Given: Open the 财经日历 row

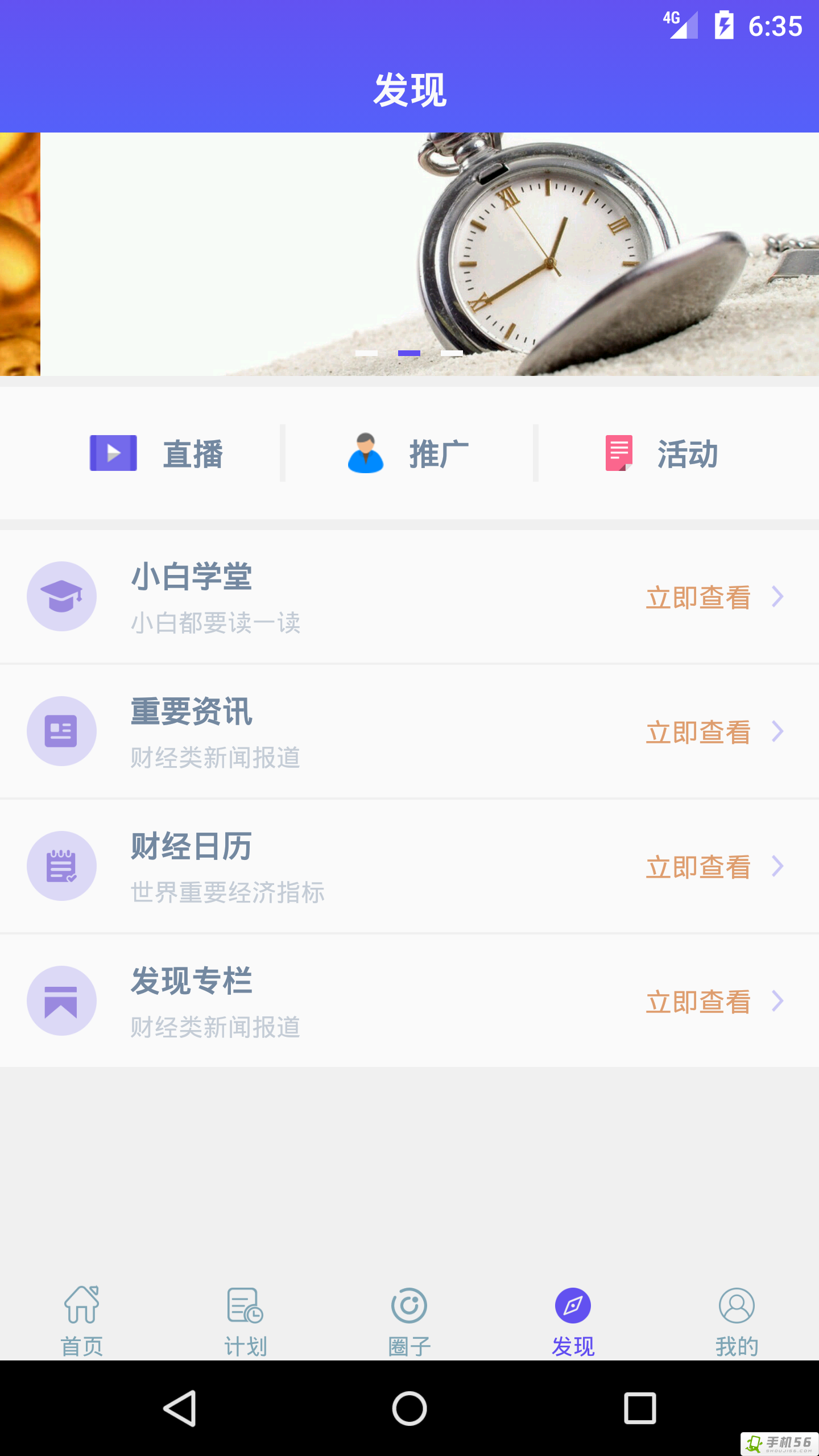Looking at the screenshot, I should pos(409,866).
